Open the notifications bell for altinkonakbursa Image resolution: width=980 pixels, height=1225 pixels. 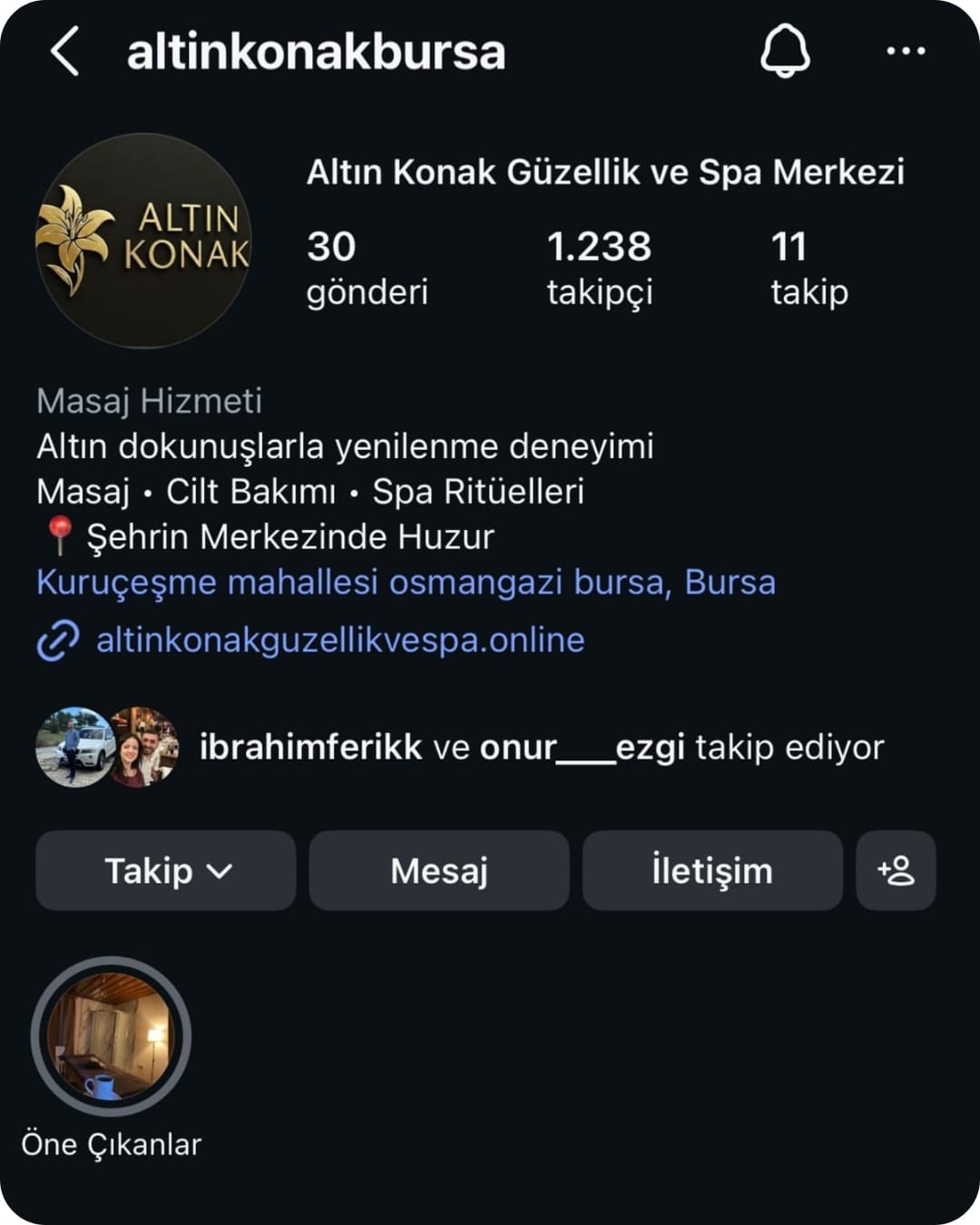(x=785, y=51)
